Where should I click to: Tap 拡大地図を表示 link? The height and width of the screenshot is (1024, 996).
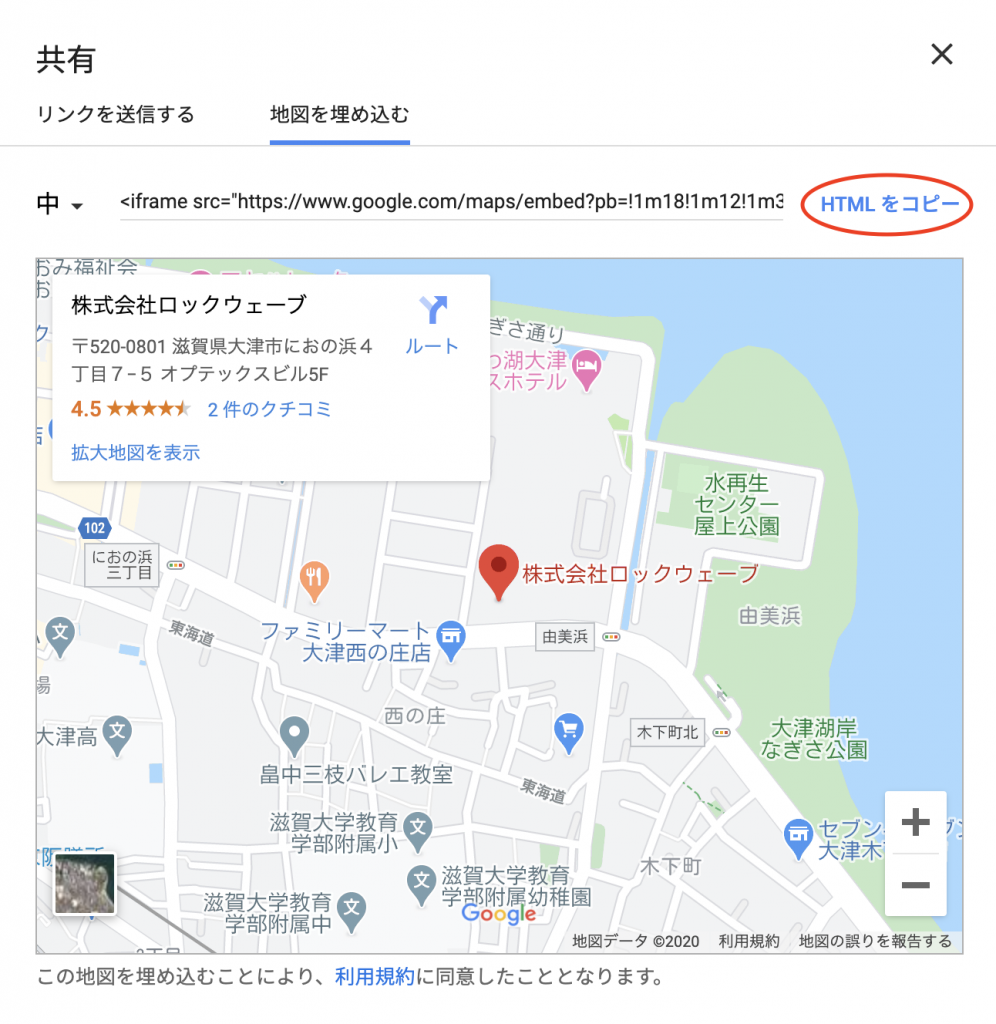click(x=136, y=452)
